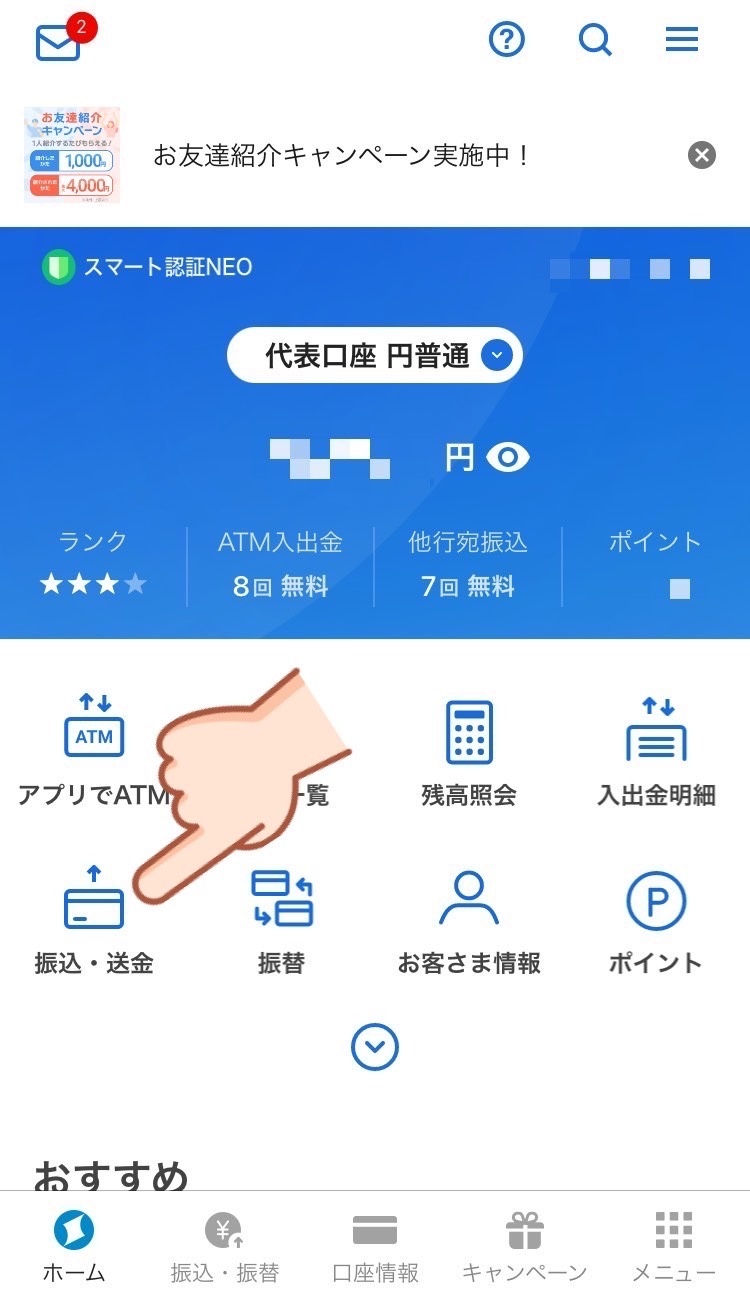Expand the 代表口座 円普通 account selector

click(375, 355)
